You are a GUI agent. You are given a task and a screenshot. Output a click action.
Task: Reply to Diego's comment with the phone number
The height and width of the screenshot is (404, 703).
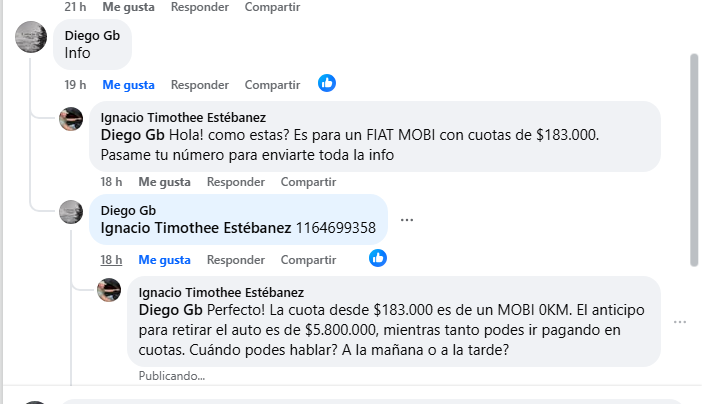click(236, 260)
